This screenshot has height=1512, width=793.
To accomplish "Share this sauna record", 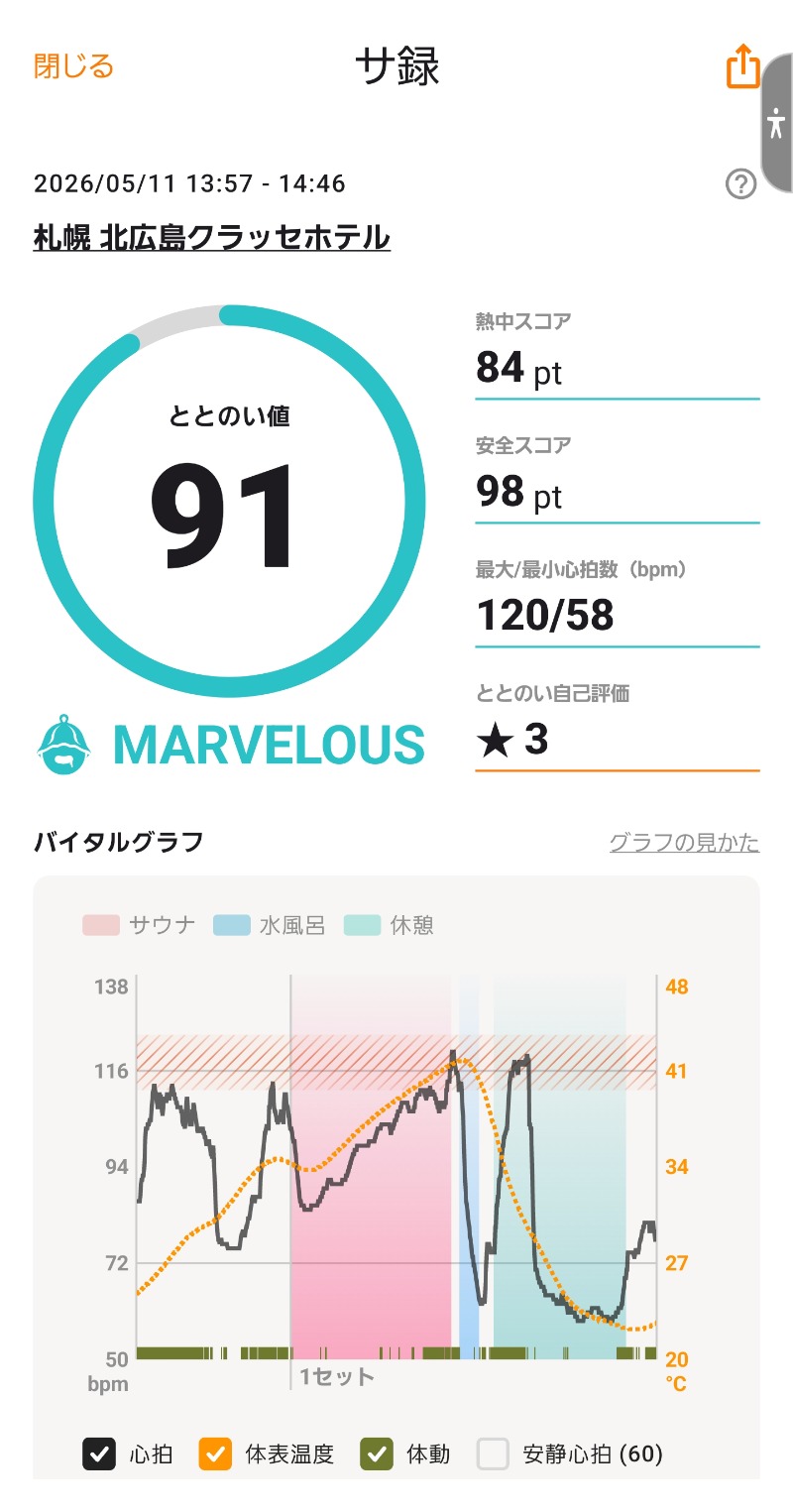I will (742, 66).
